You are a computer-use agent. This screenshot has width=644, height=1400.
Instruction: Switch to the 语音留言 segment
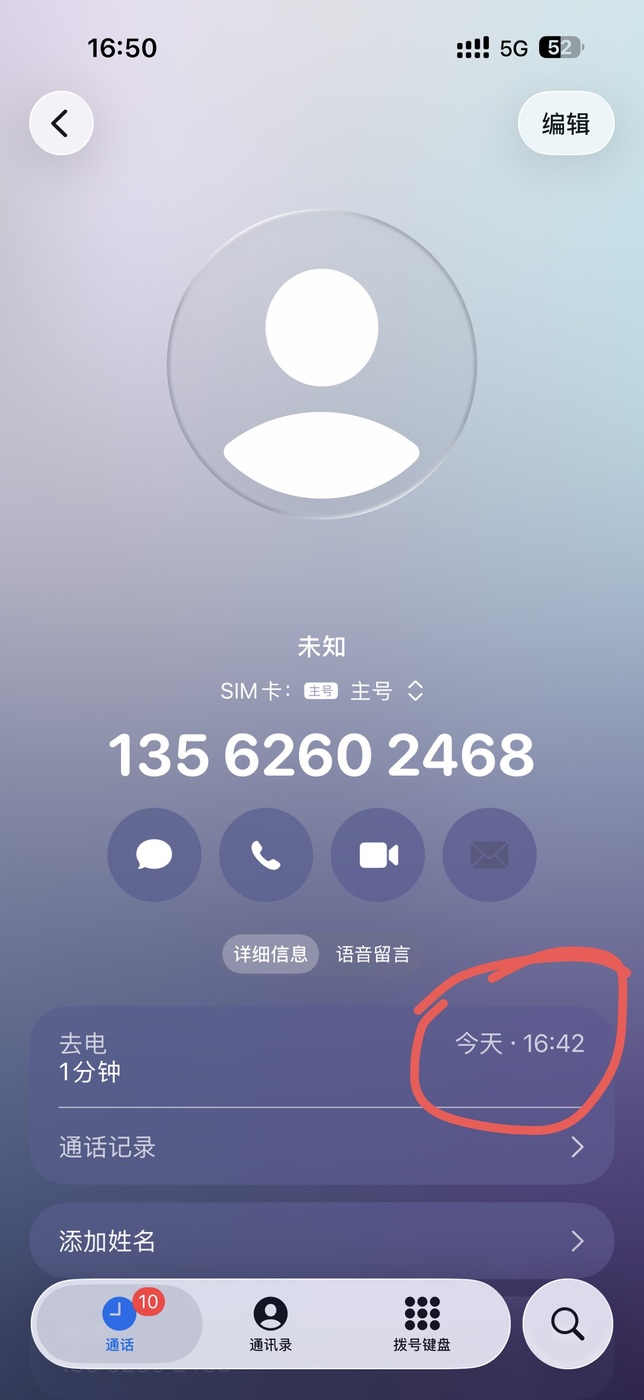tap(373, 954)
